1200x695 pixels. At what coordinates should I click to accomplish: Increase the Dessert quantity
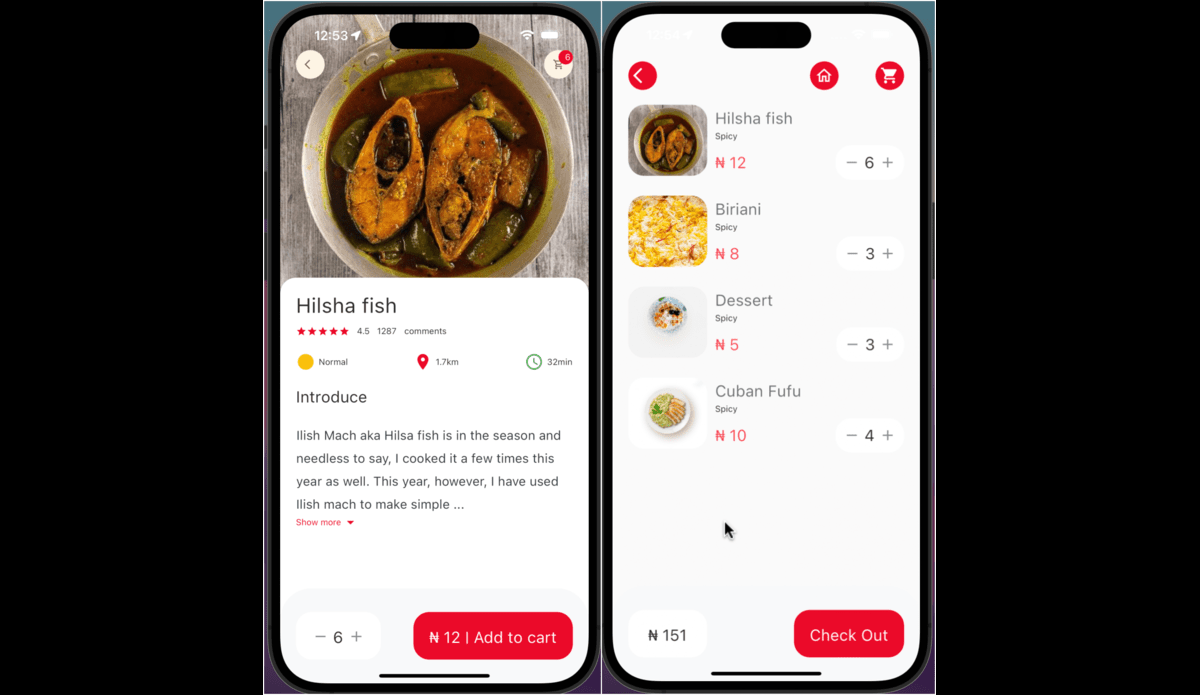[x=888, y=344]
